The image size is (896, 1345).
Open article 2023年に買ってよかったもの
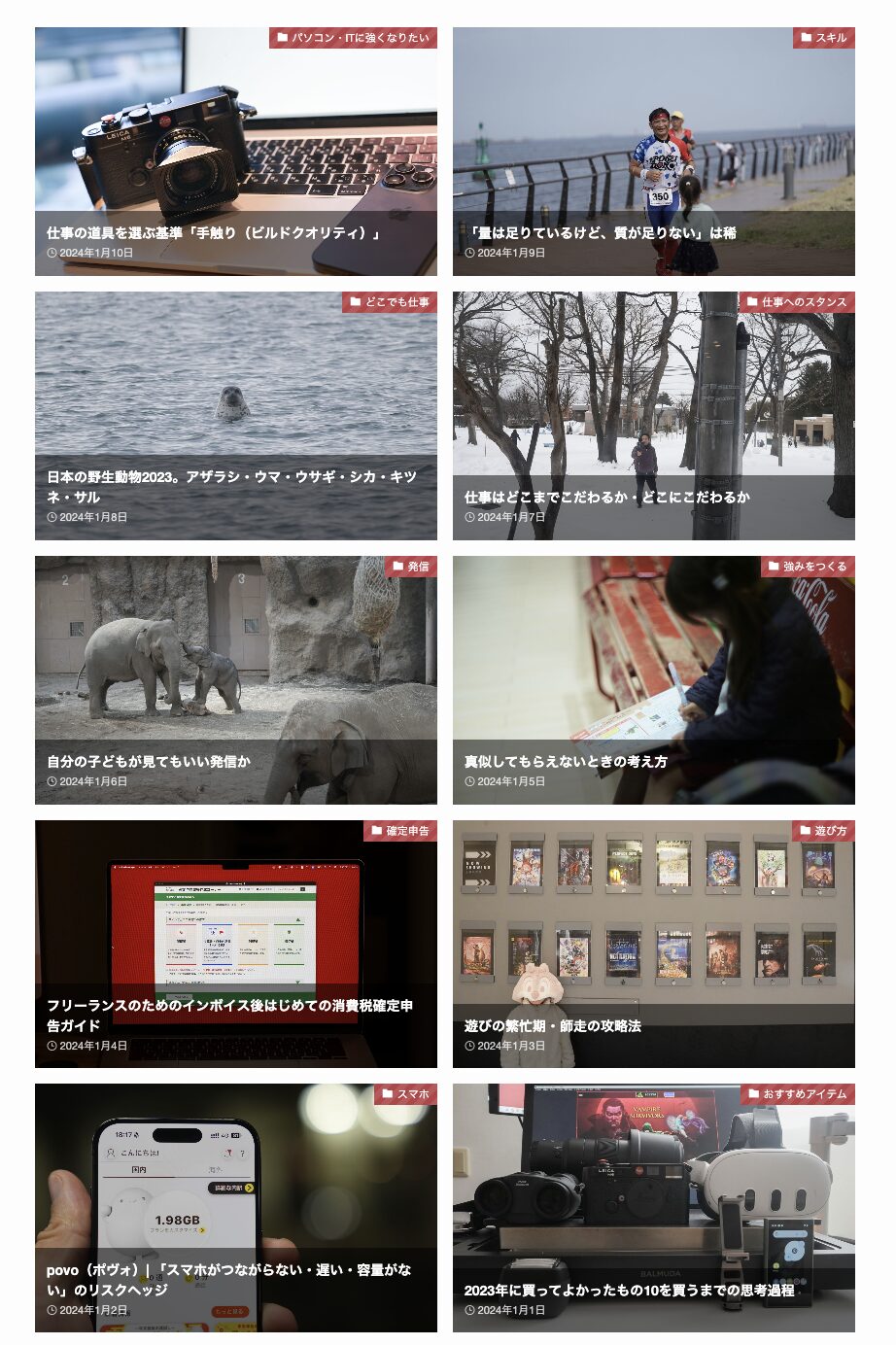click(x=629, y=1290)
